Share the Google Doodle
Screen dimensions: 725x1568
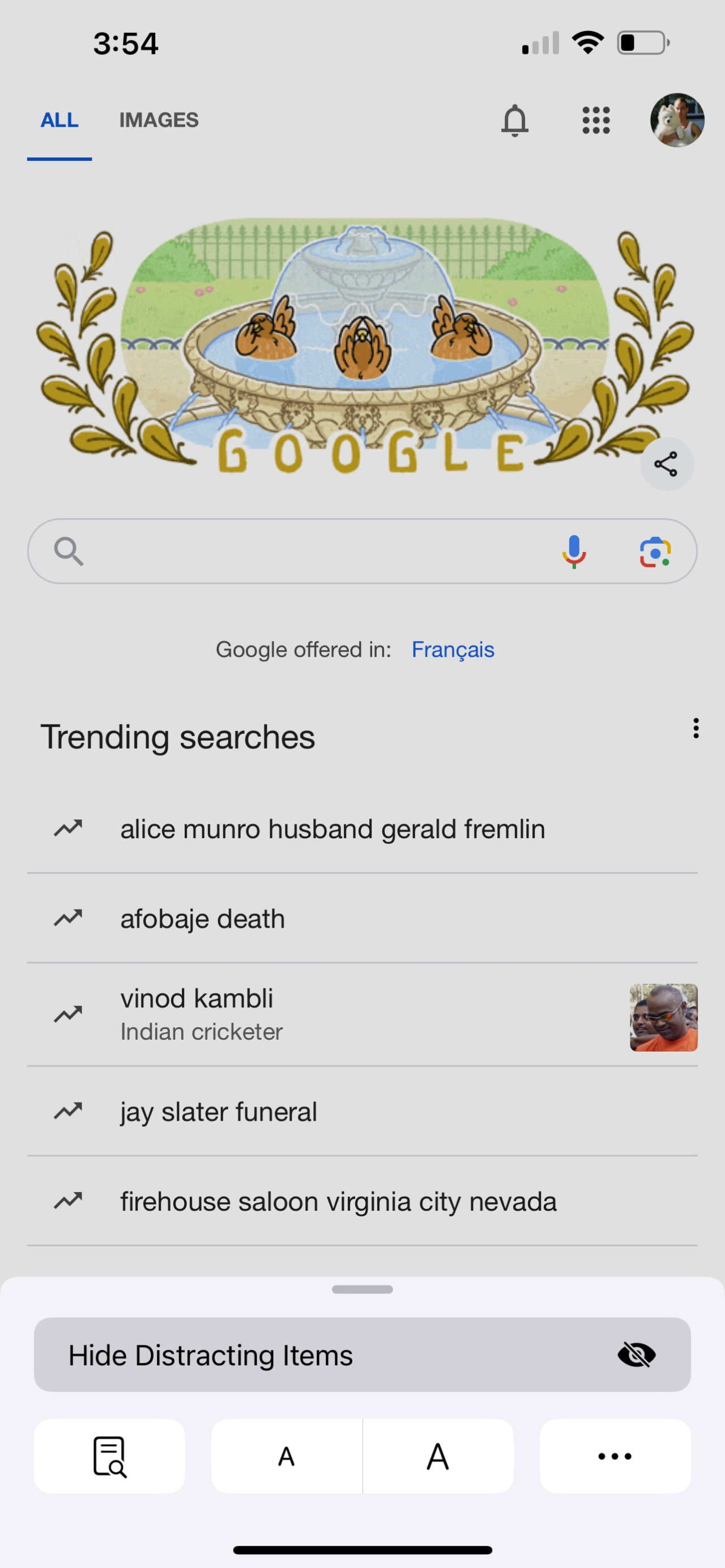[666, 464]
